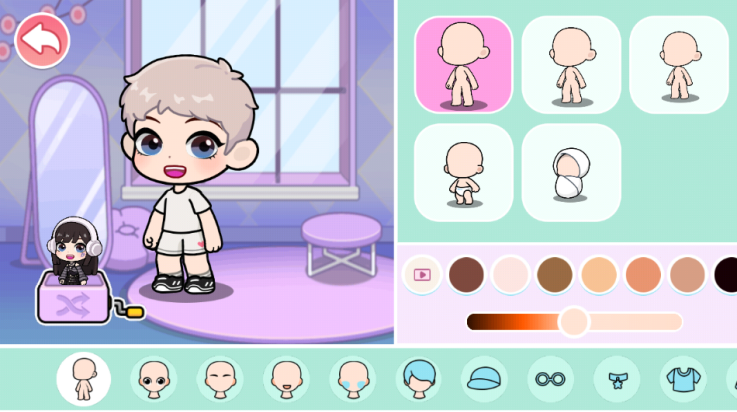
Task: Open the T-shirt tops category tab
Action: [682, 379]
